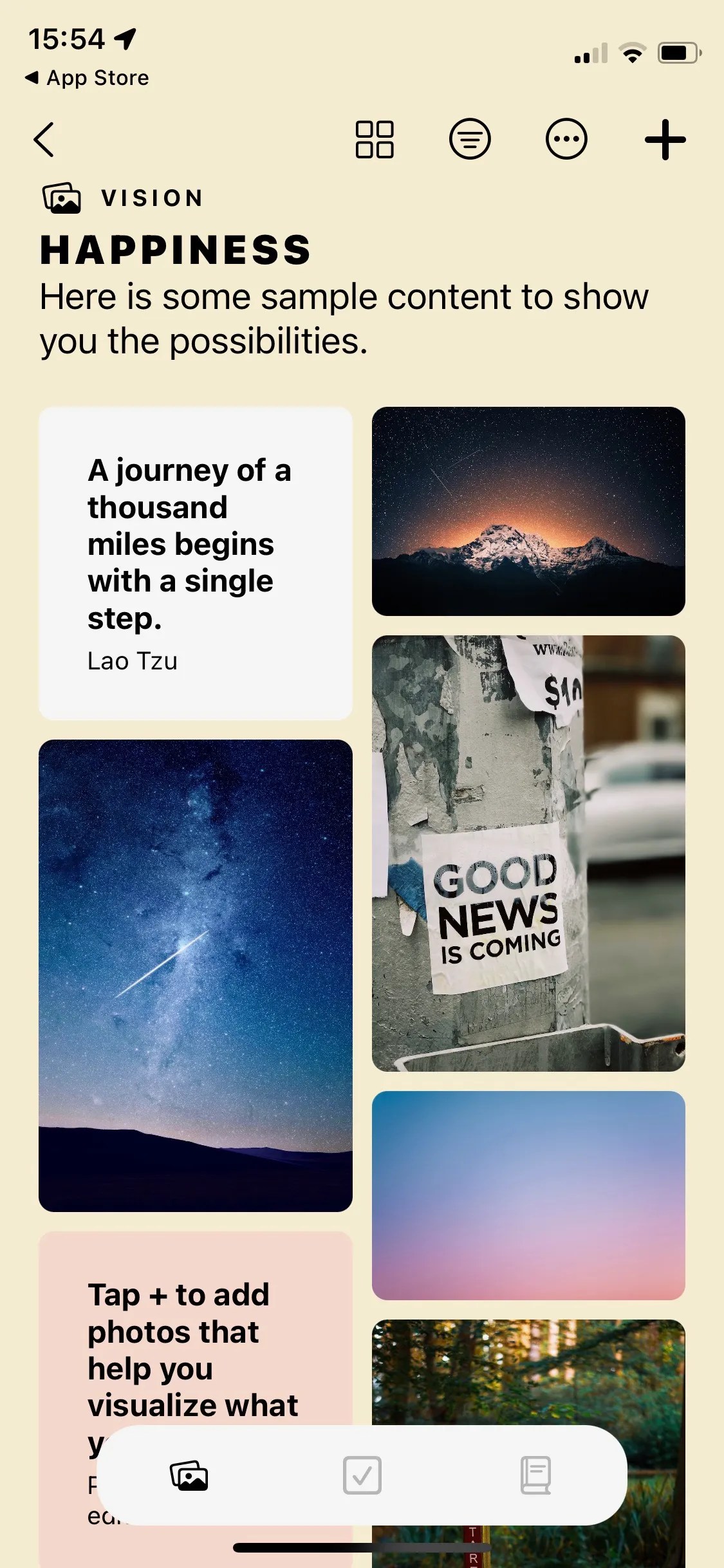Tap the HAPPINESS board title
The height and width of the screenshot is (1568, 724).
pyautogui.click(x=175, y=250)
